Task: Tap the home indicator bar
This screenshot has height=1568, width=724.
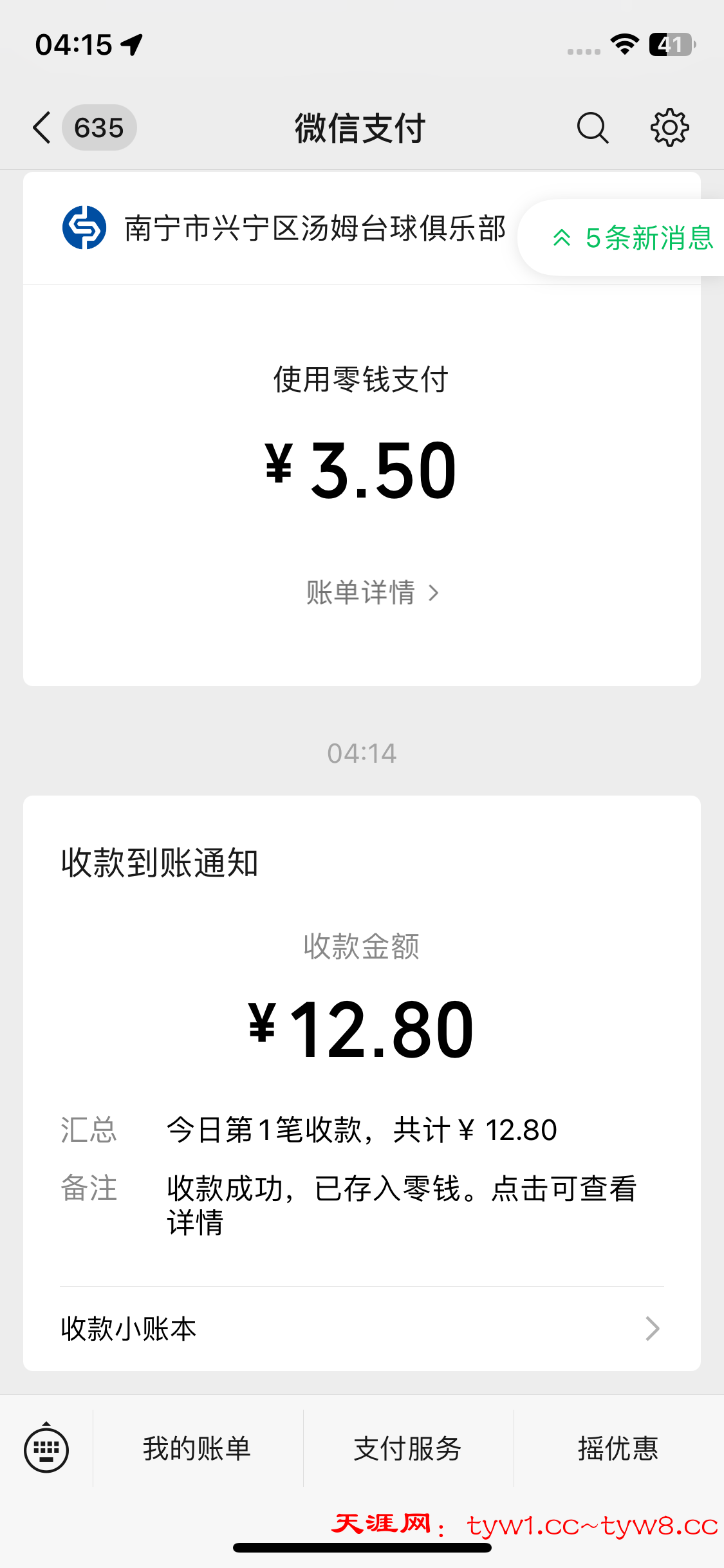Action: click(x=362, y=1548)
